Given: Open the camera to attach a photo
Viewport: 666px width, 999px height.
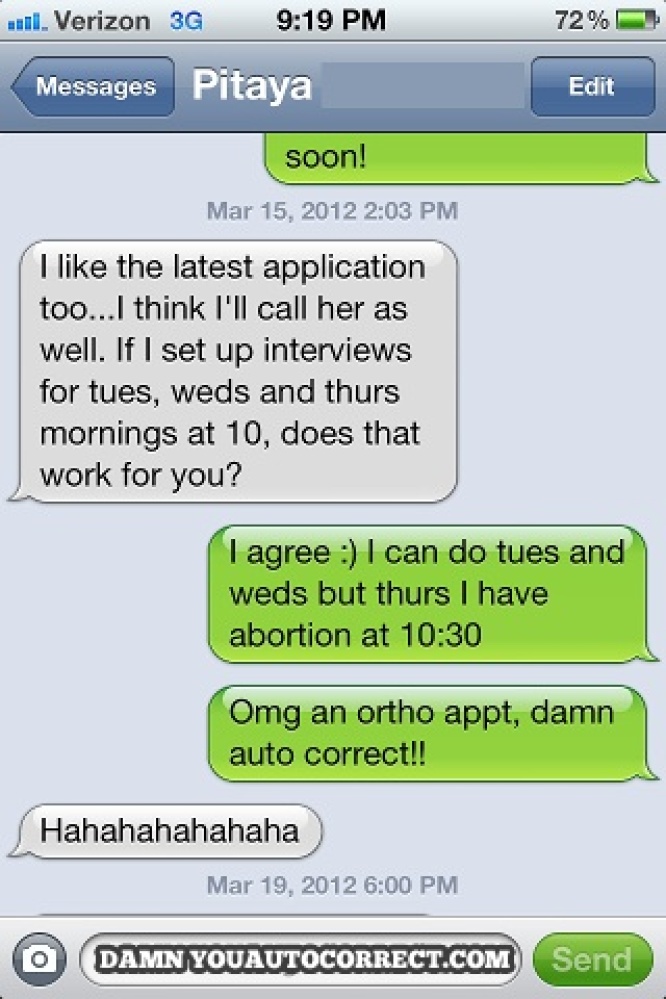Looking at the screenshot, I should pos(39,960).
